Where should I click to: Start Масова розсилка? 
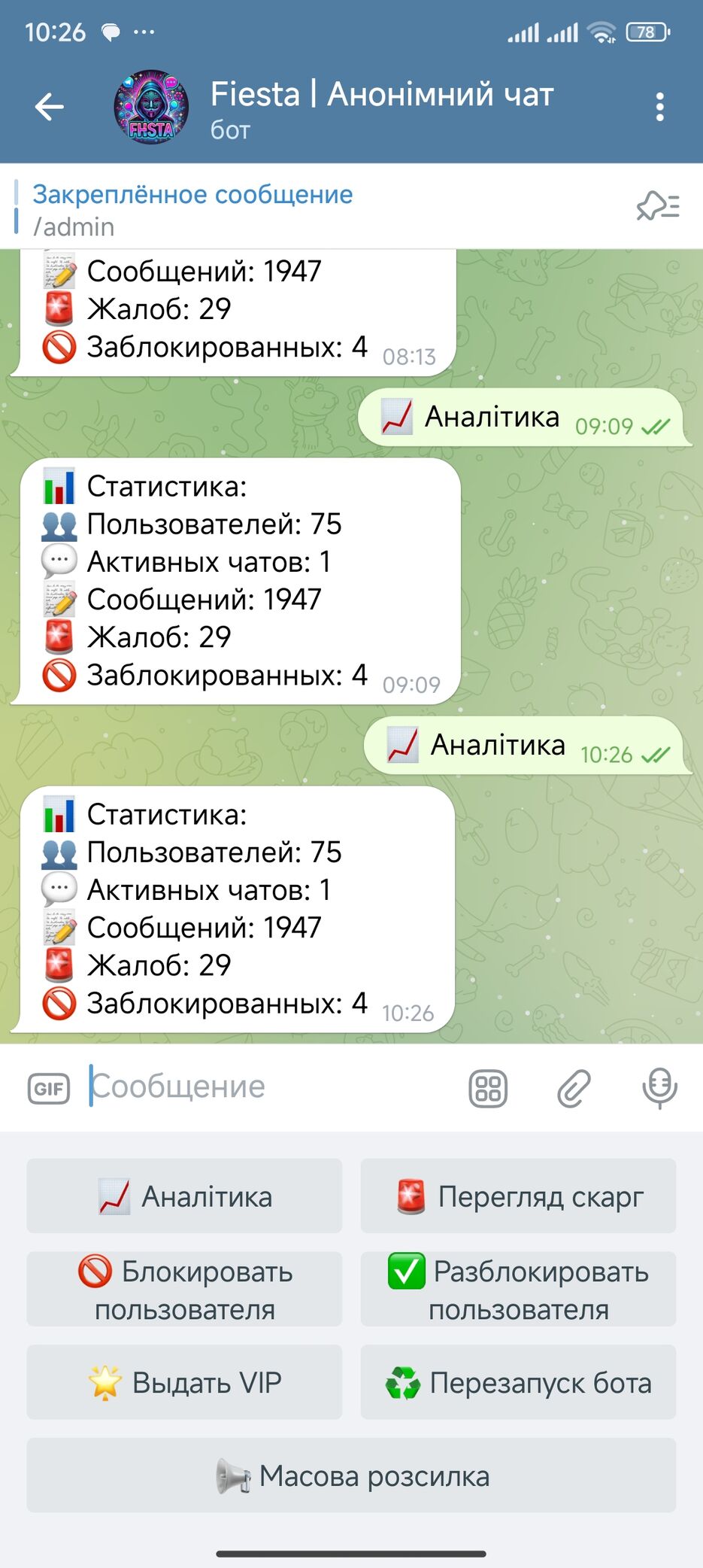tap(351, 1475)
